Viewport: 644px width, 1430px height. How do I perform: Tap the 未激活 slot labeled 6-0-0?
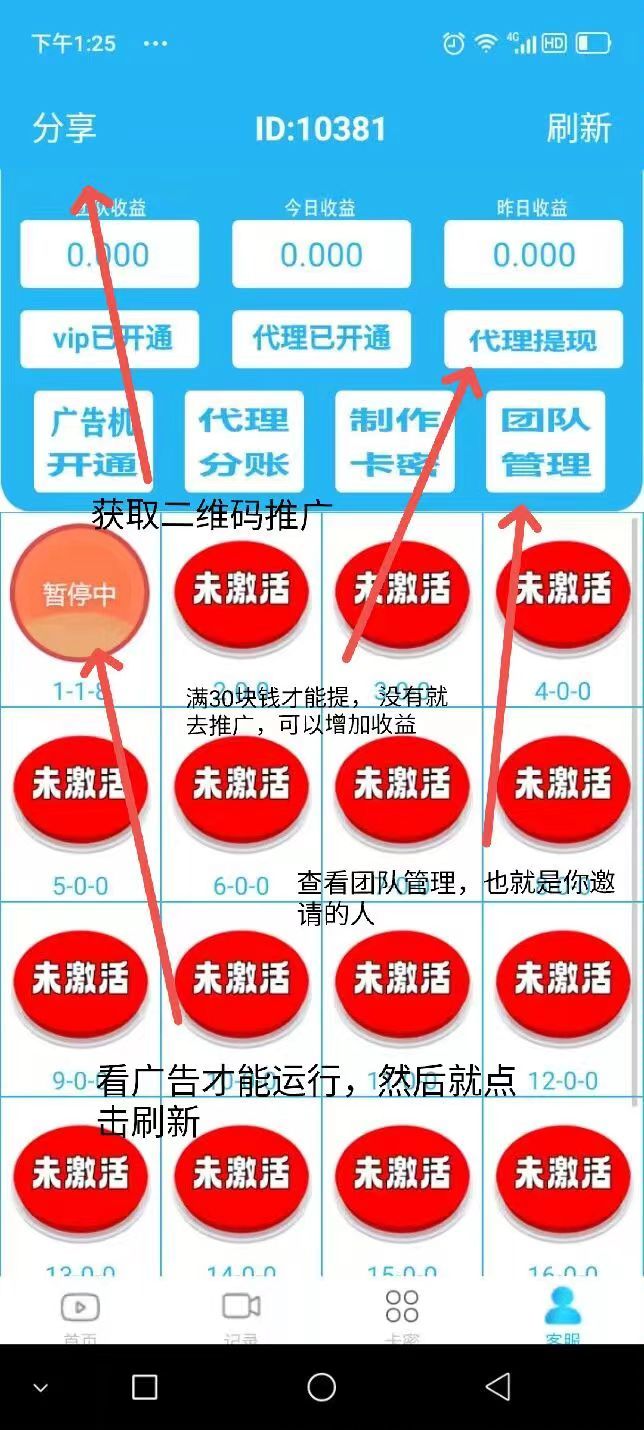pos(241,785)
